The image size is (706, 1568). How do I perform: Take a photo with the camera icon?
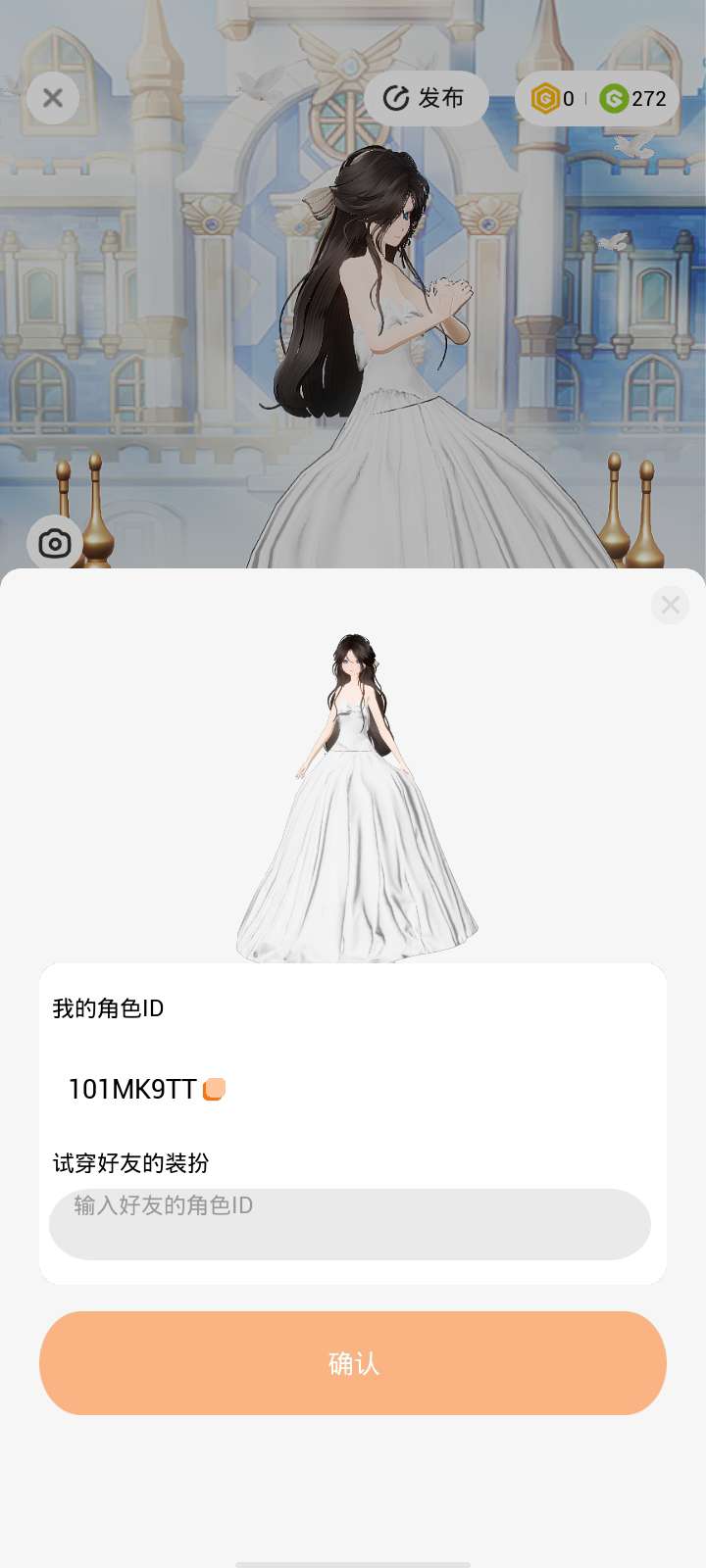point(55,543)
